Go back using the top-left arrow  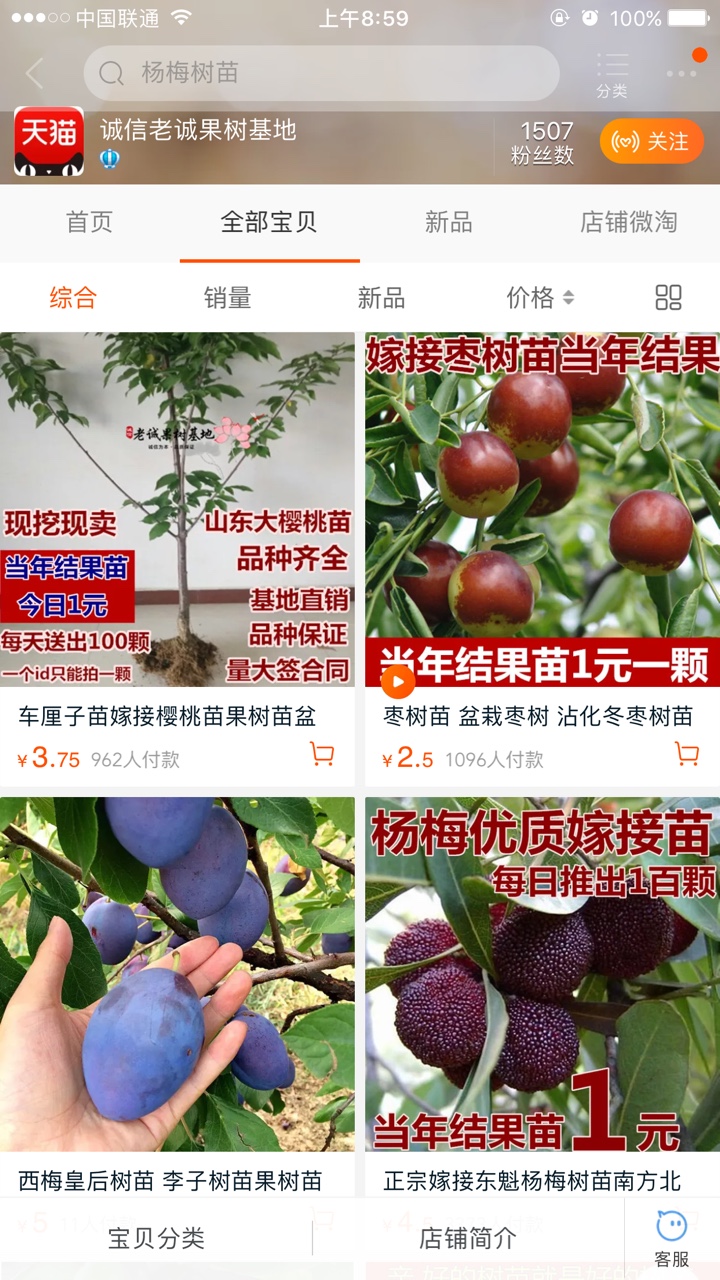[34, 73]
